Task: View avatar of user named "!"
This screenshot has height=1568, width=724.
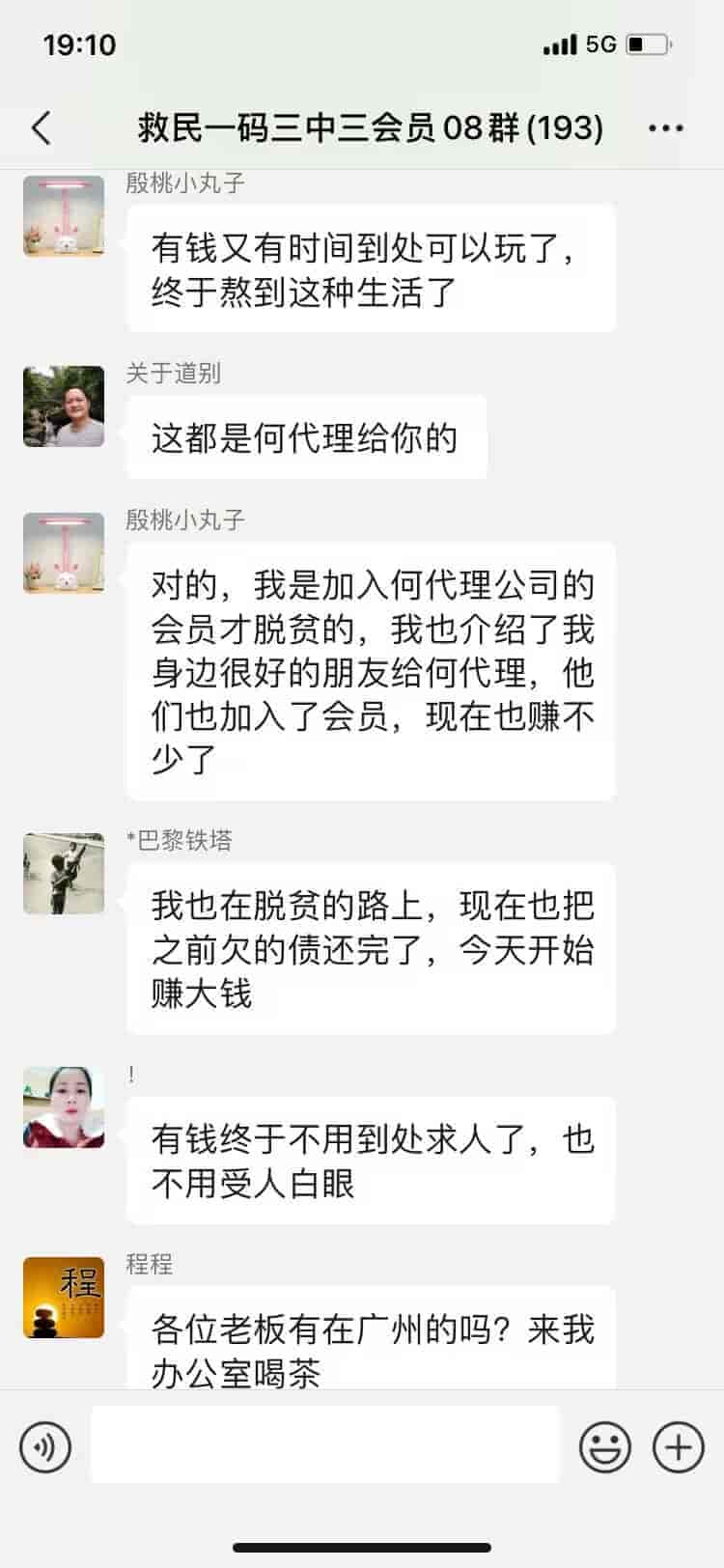Action: point(64,1107)
